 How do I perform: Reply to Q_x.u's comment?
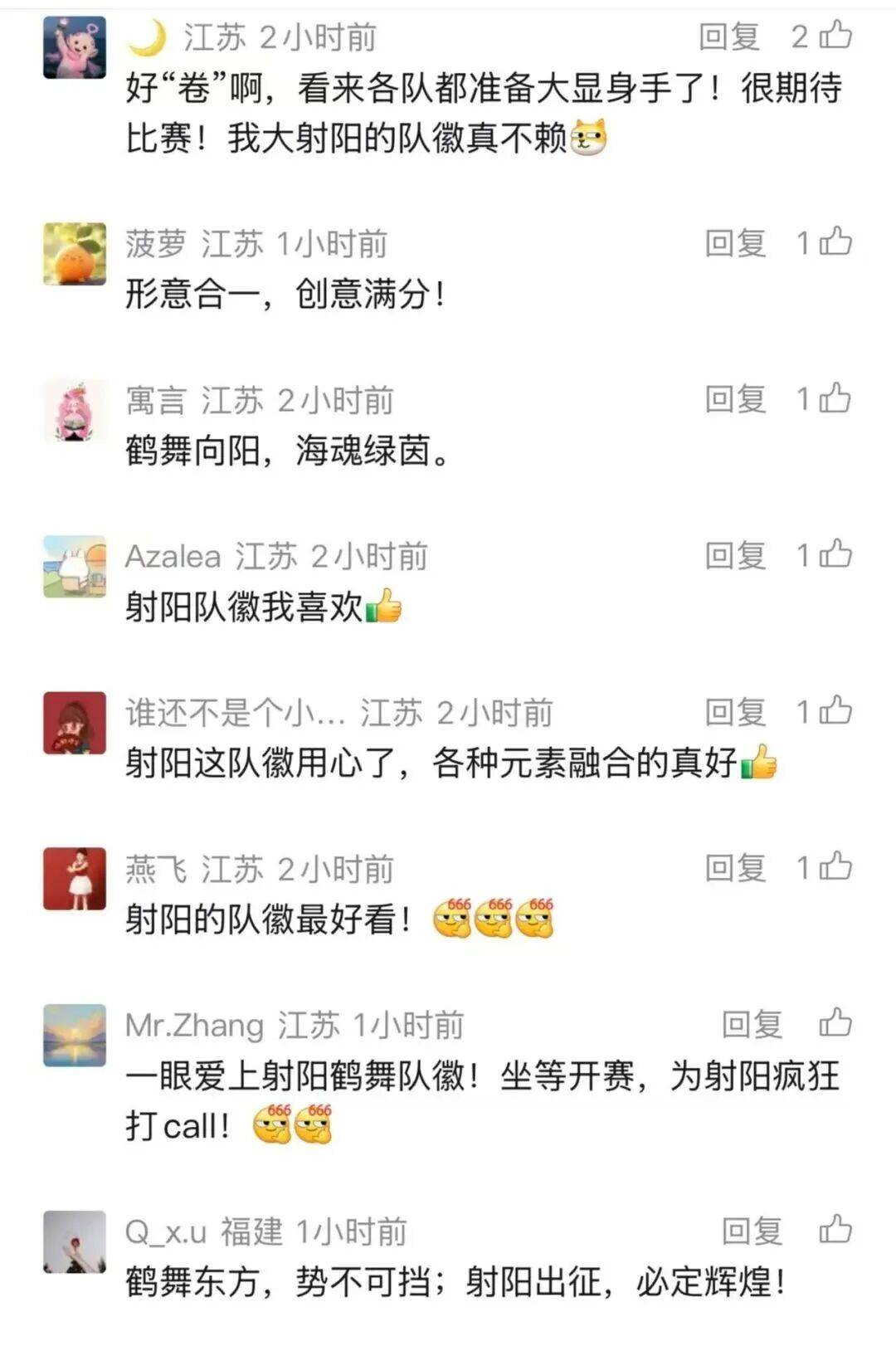(x=752, y=1231)
